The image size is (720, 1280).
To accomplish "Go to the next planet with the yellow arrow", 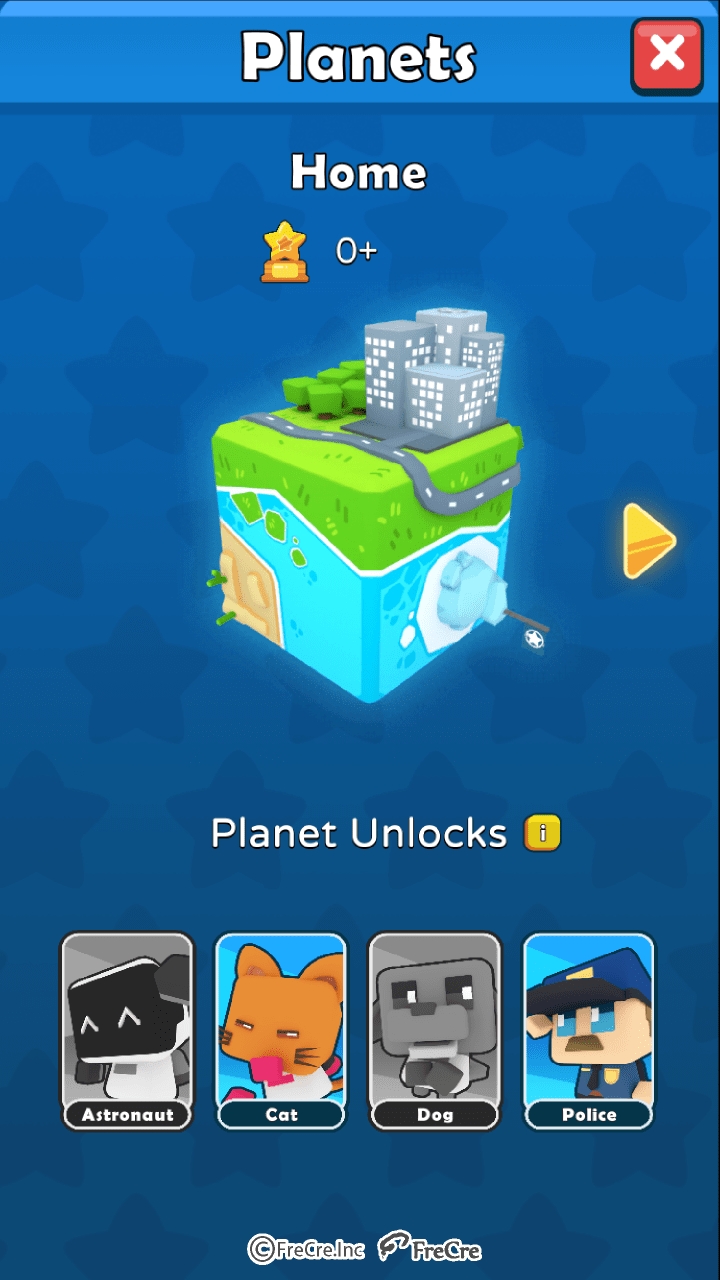I will click(648, 541).
